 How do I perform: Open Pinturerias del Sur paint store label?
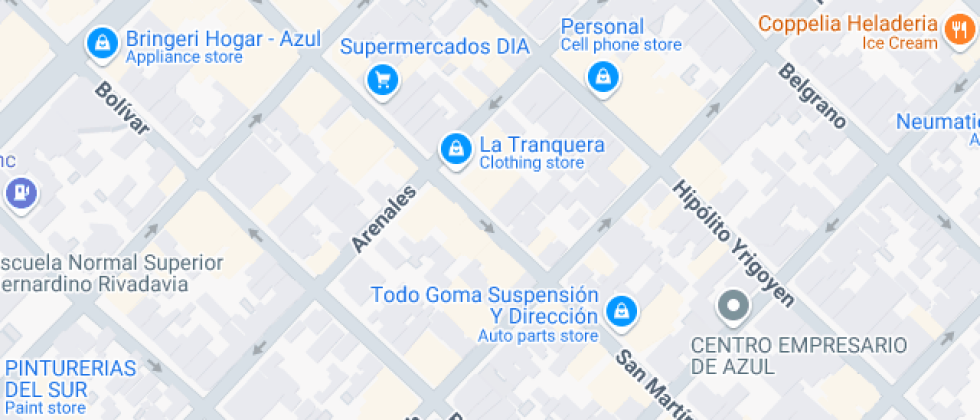coord(70,379)
